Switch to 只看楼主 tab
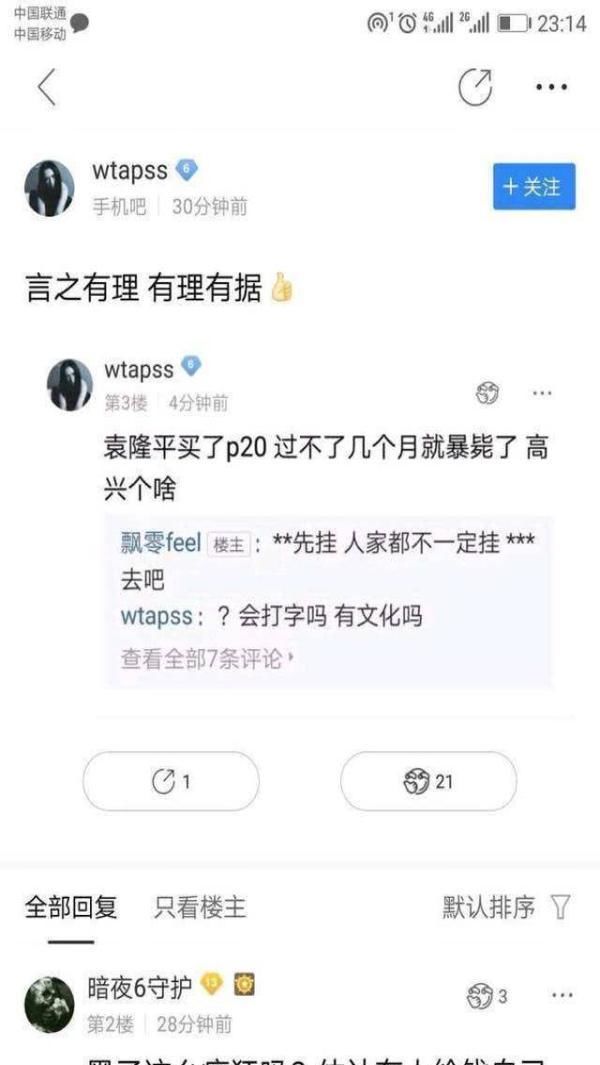 [x=200, y=907]
